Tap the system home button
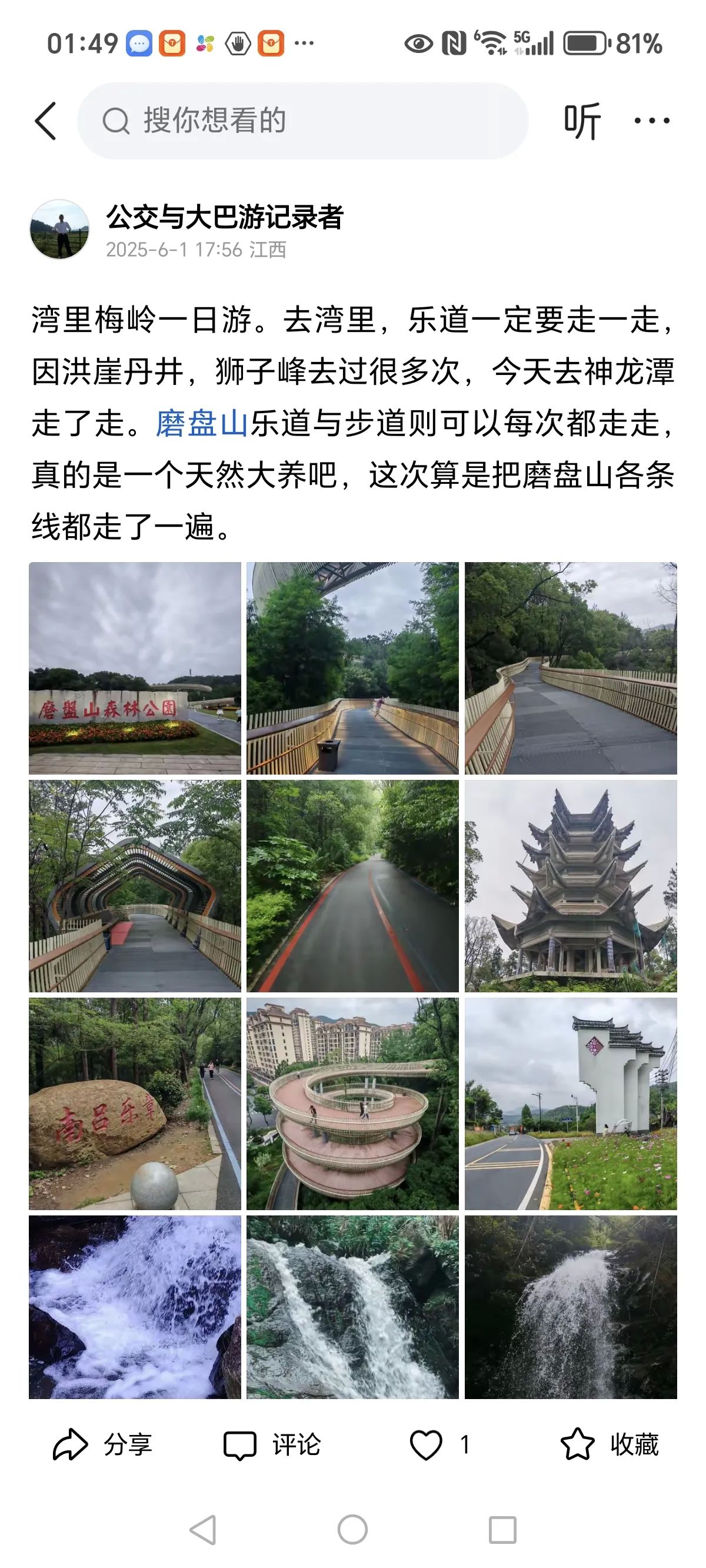Viewport: 706px width, 1568px height. (x=352, y=1530)
